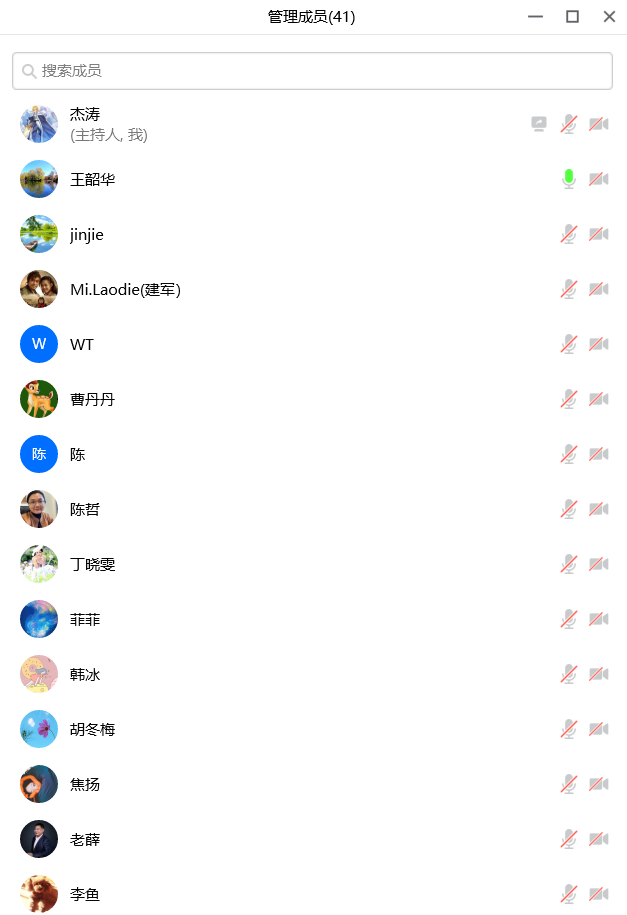Tap the microphone icon for jinjie
This screenshot has height=915, width=627.
[x=569, y=234]
